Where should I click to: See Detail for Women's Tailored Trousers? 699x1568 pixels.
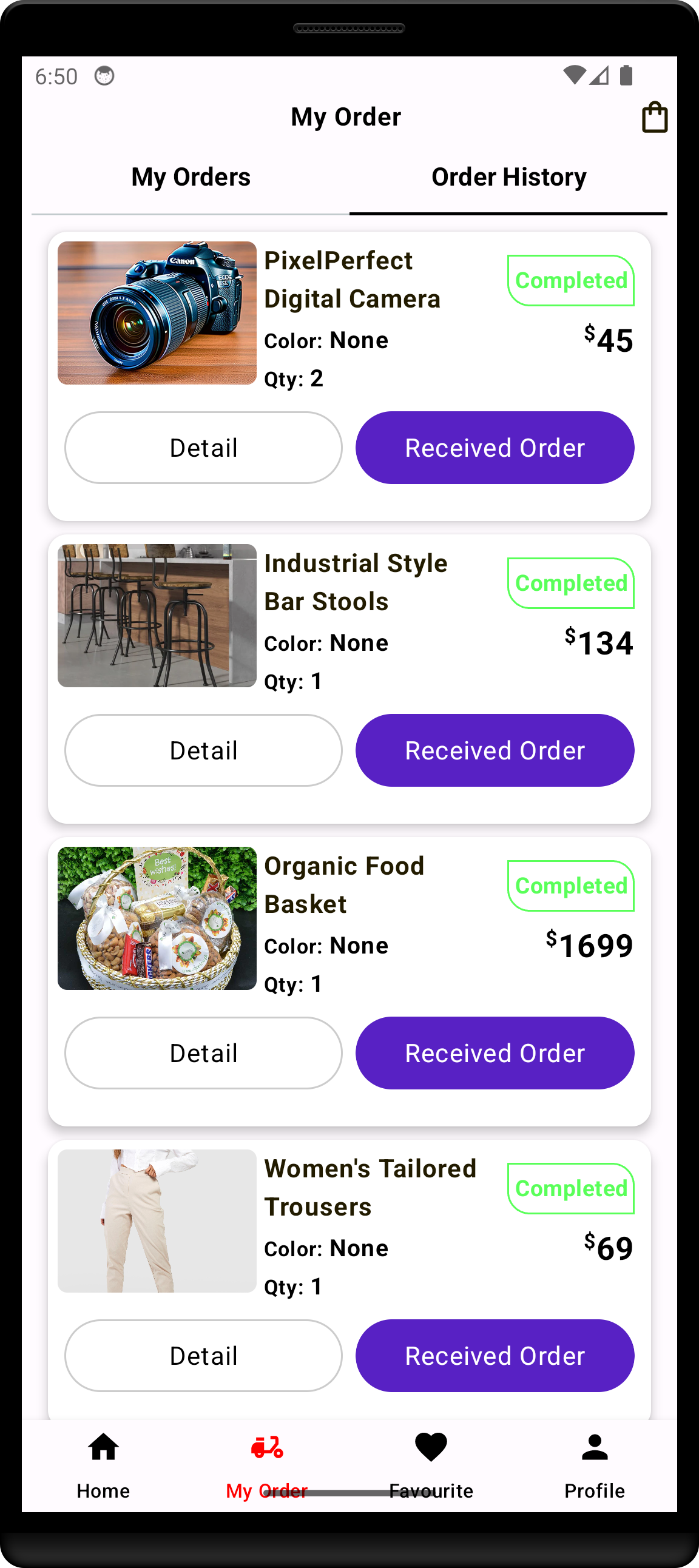[x=203, y=1356]
